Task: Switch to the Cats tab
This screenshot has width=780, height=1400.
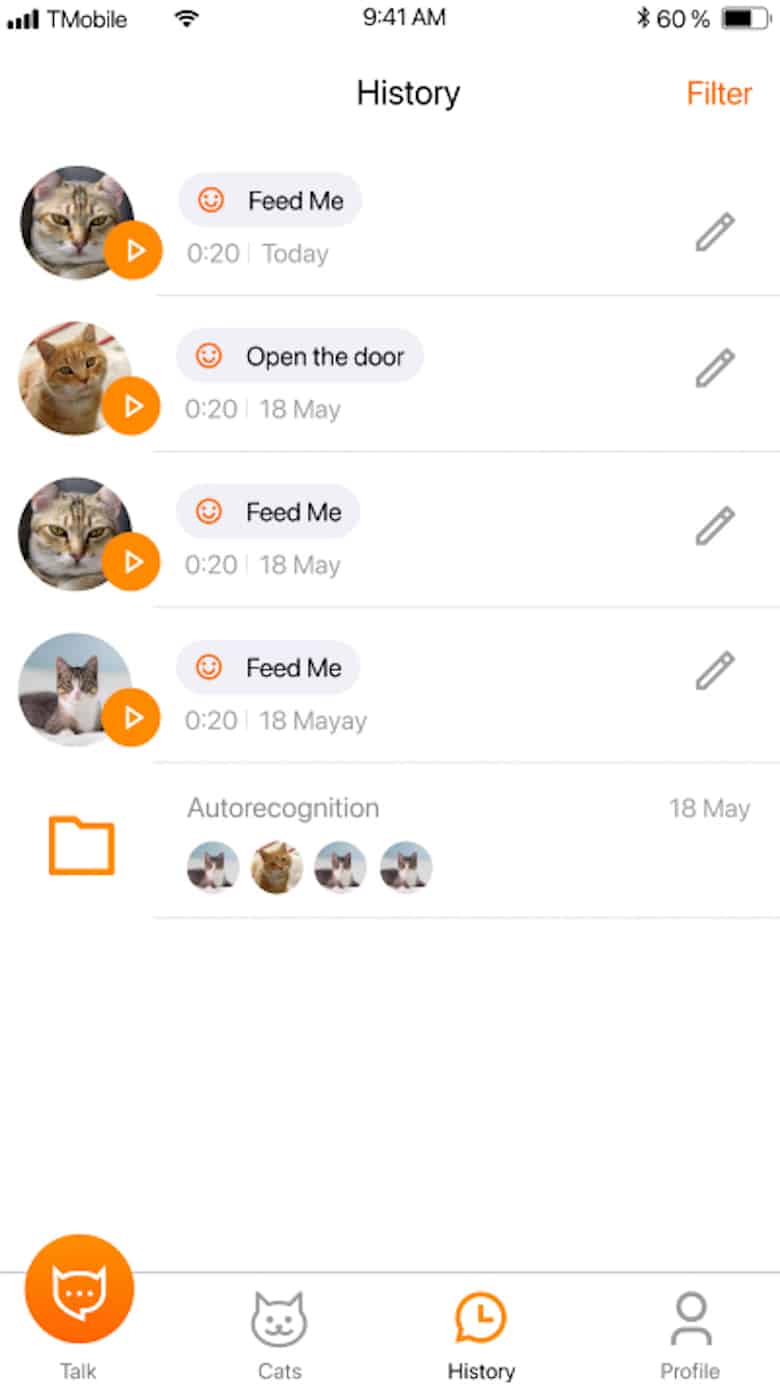Action: click(279, 1335)
